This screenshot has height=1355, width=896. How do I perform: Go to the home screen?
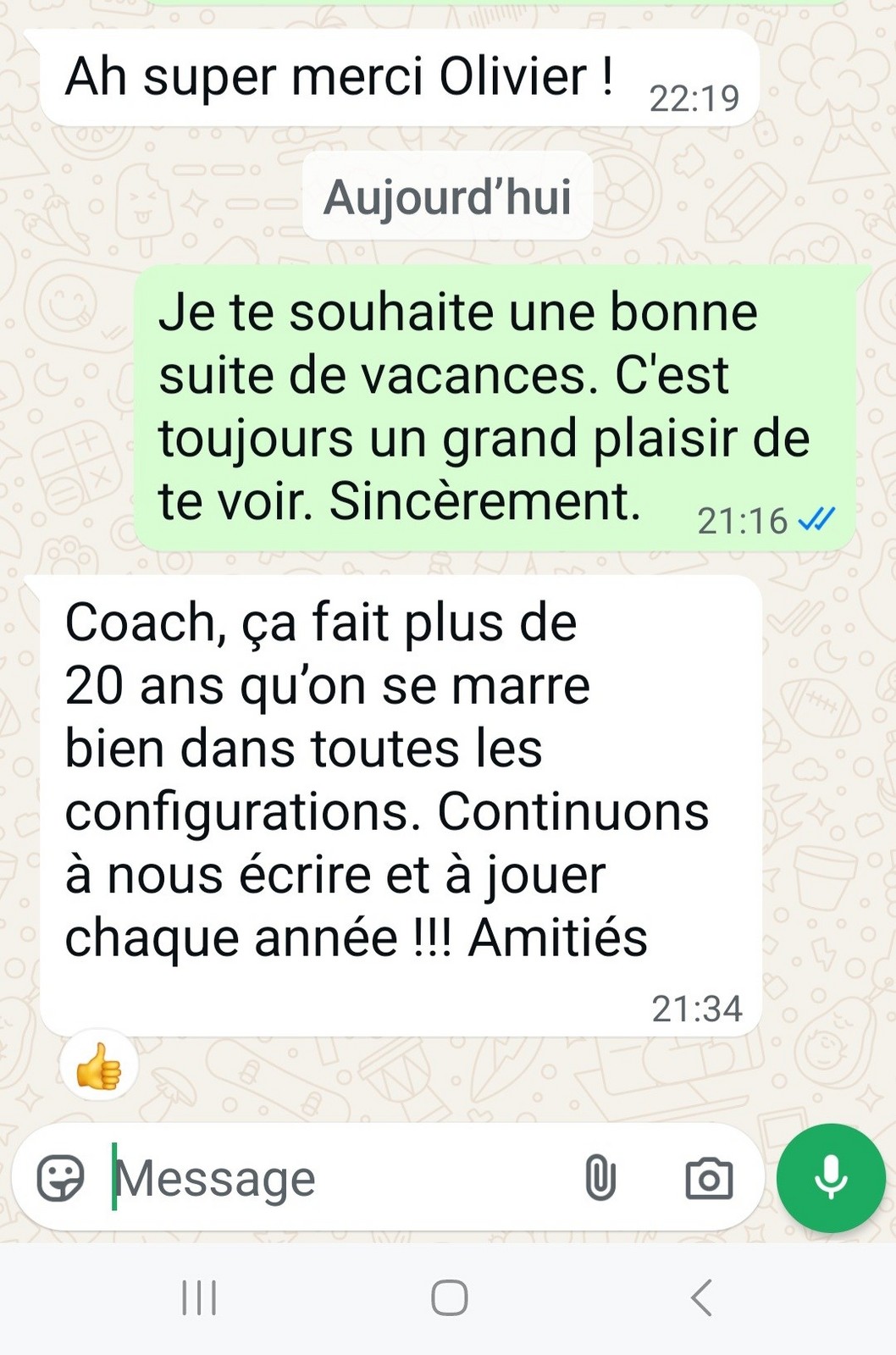[449, 1297]
